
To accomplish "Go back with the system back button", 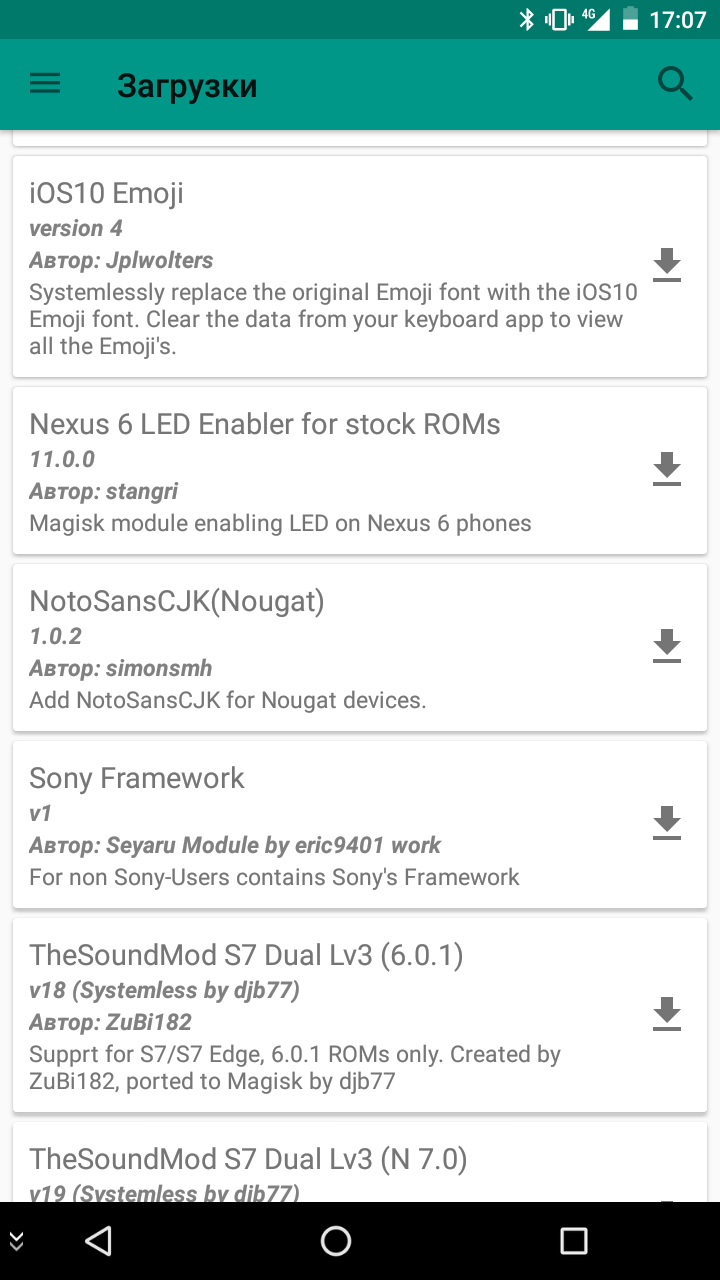I will [98, 1241].
